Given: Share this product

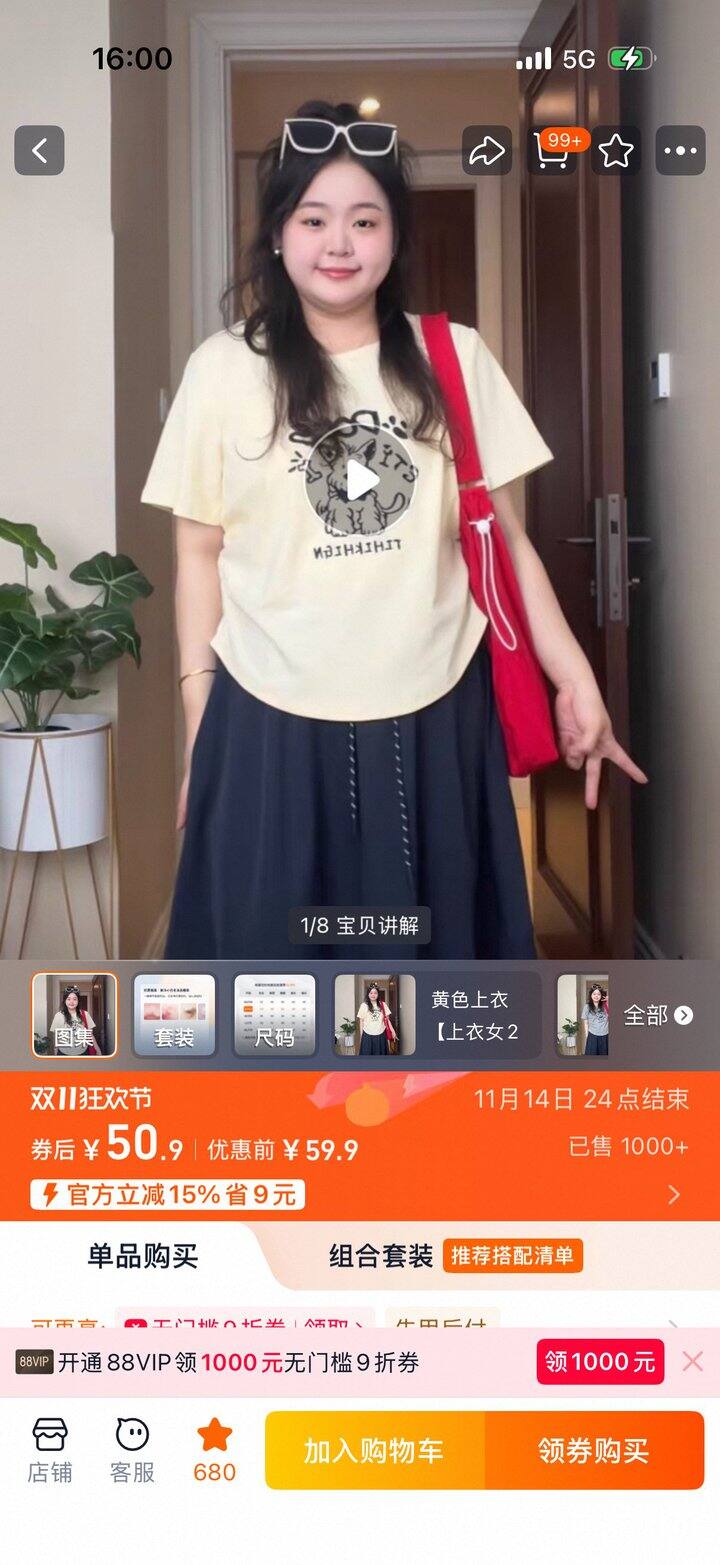Looking at the screenshot, I should pyautogui.click(x=487, y=151).
